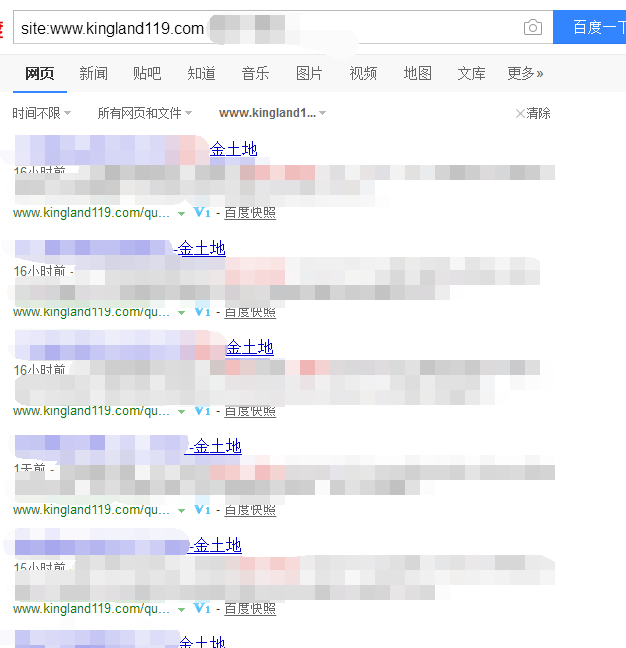Open the 金土地 result posted 15小时前

[x=217, y=545]
